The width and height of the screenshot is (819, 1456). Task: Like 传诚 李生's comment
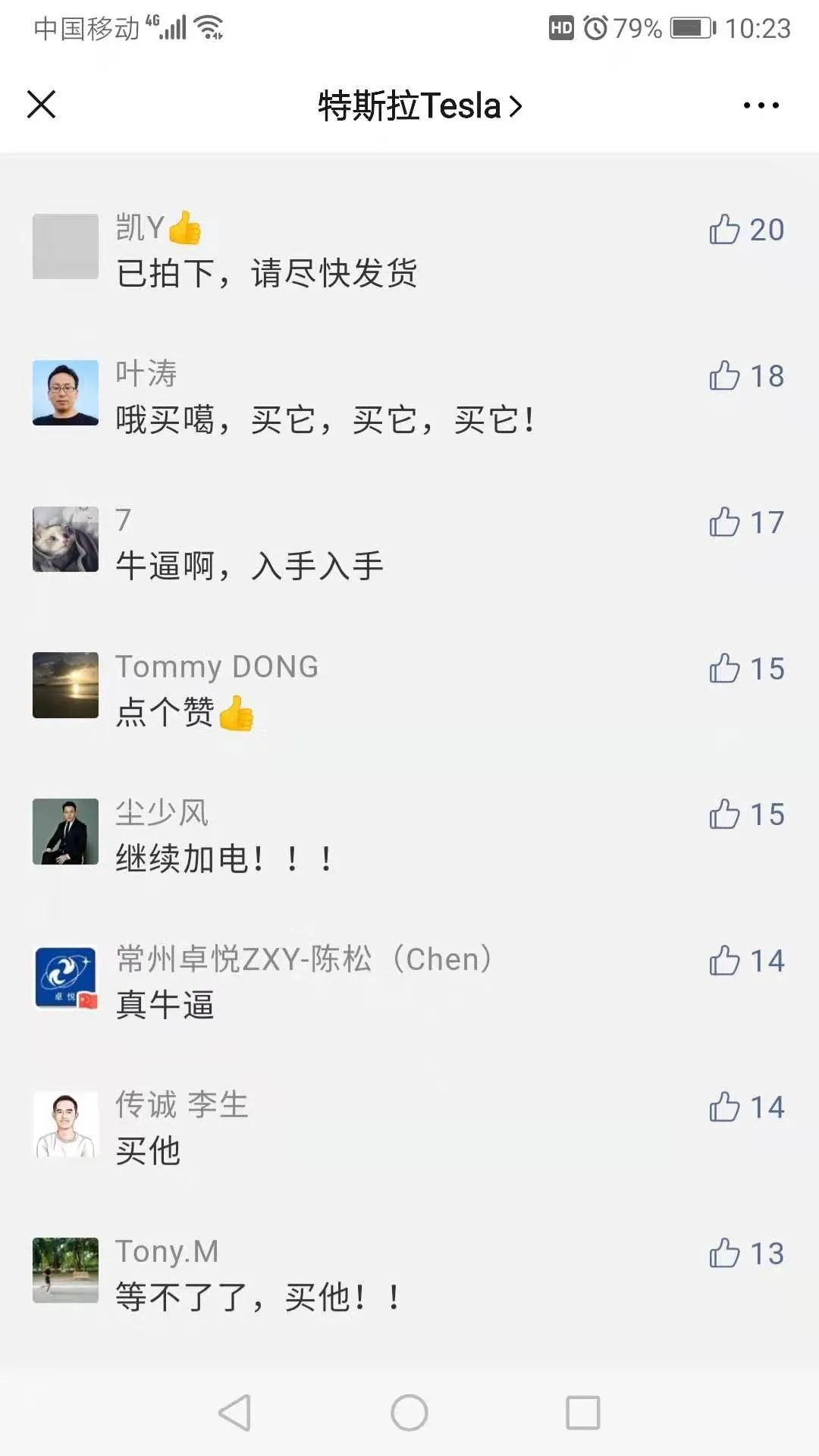pyautogui.click(x=725, y=1107)
